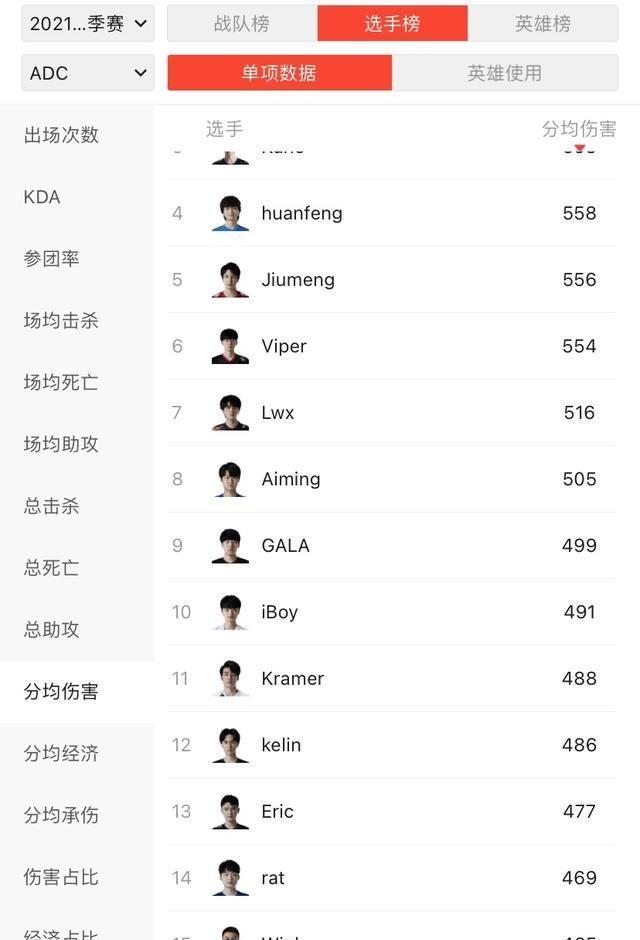Show 伤害占比 ranking
The height and width of the screenshot is (940, 640).
(62, 877)
